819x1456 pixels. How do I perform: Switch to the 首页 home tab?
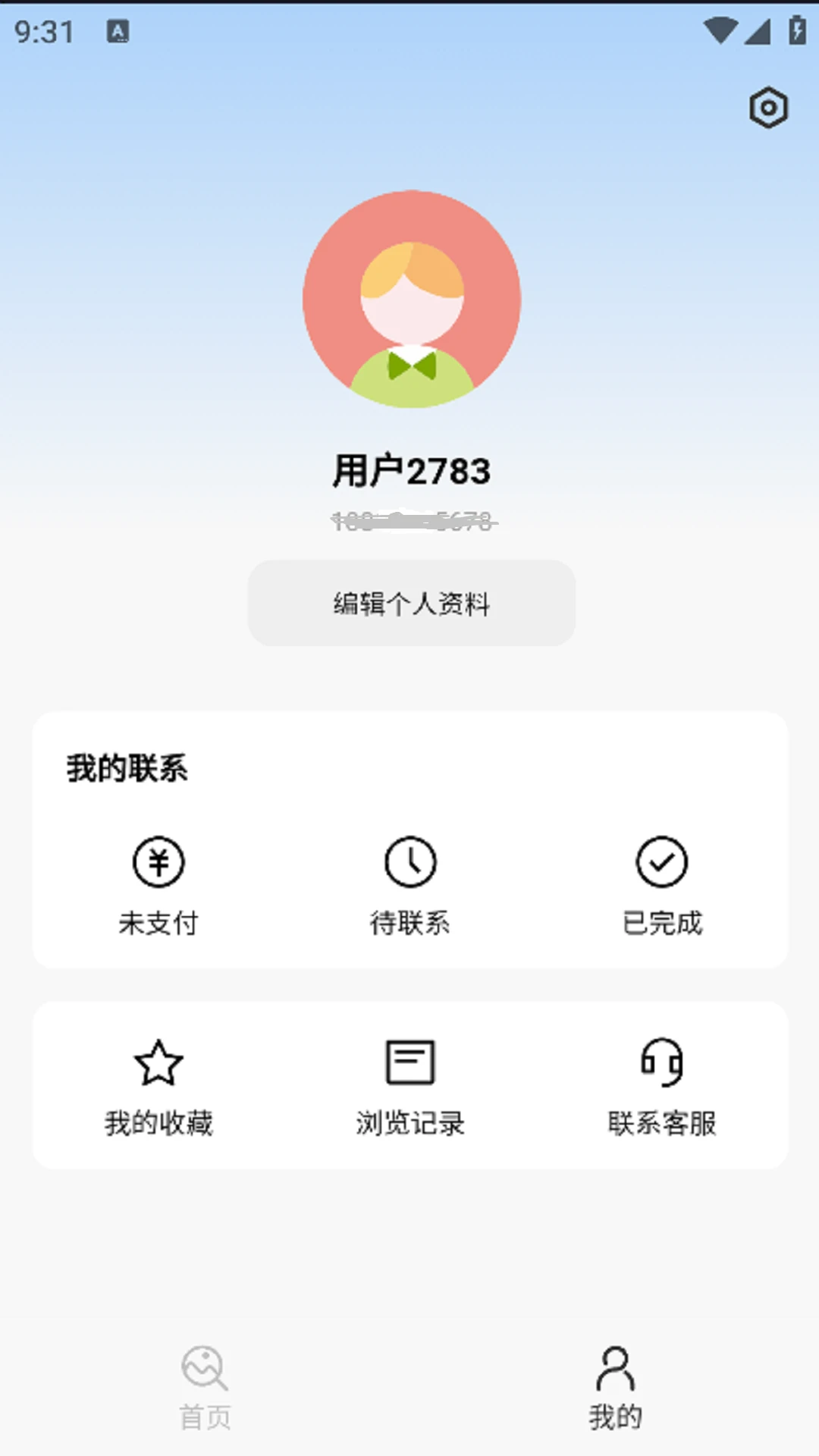(205, 1388)
